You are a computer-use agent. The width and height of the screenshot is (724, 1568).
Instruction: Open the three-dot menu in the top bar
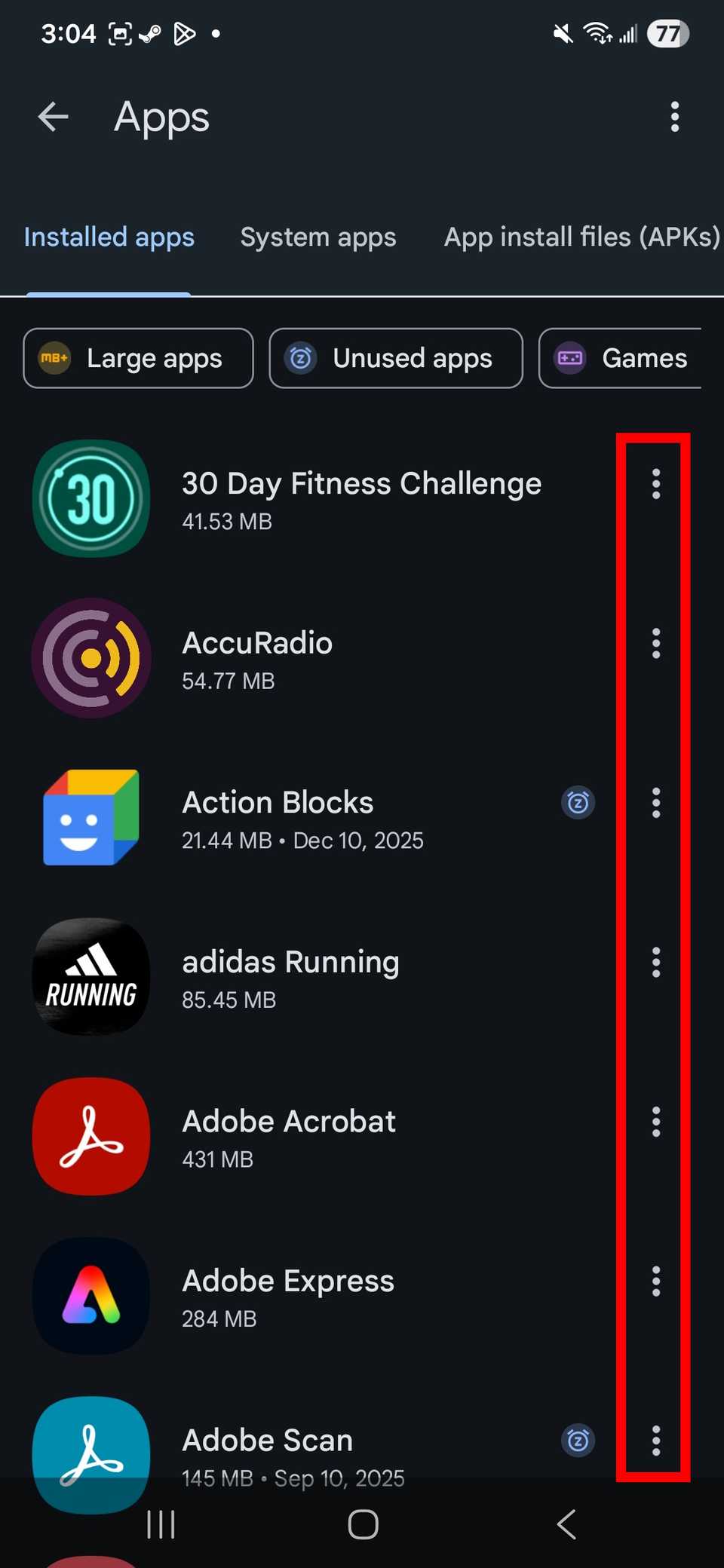point(673,118)
